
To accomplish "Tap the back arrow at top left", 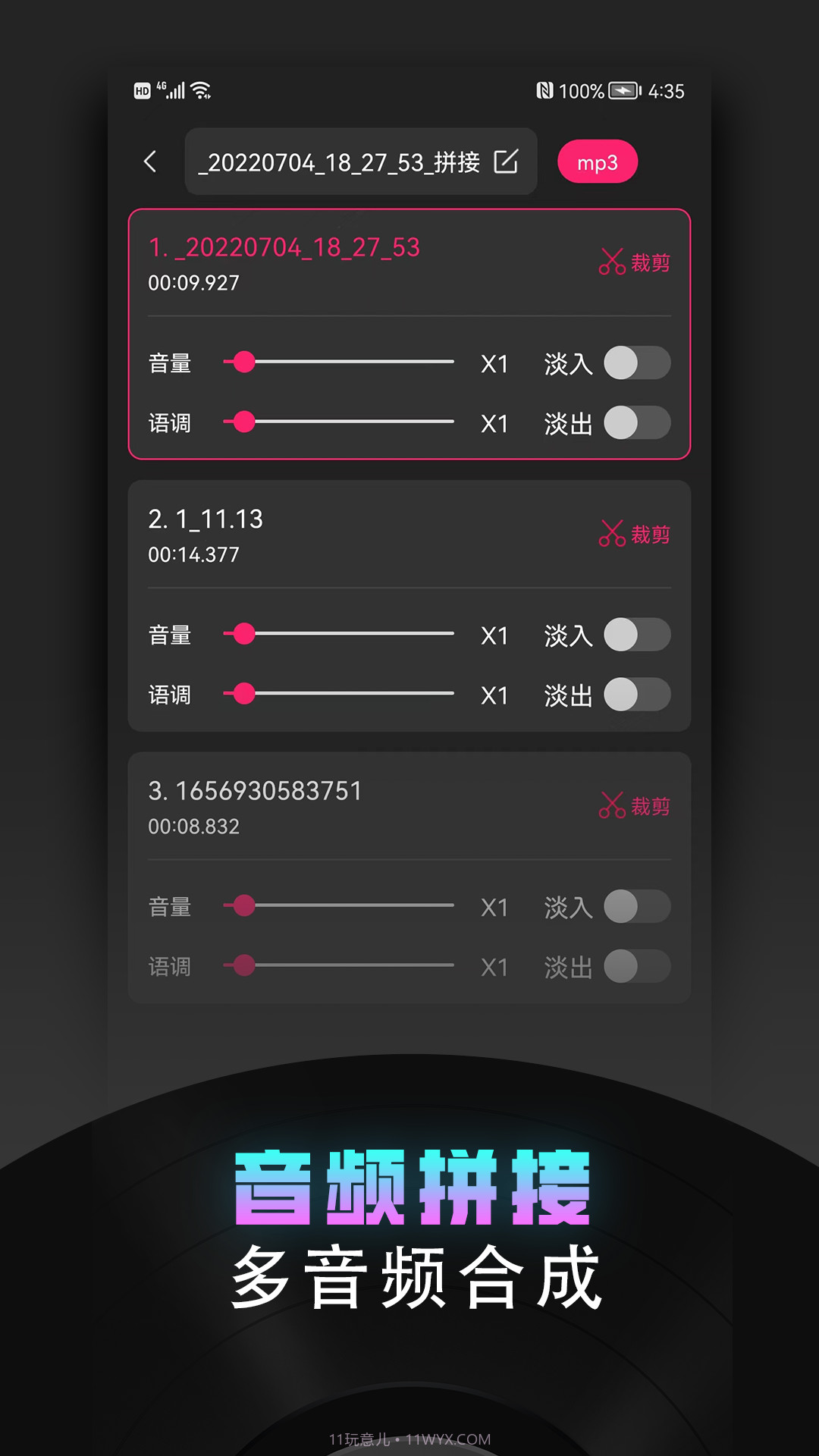I will point(151,162).
